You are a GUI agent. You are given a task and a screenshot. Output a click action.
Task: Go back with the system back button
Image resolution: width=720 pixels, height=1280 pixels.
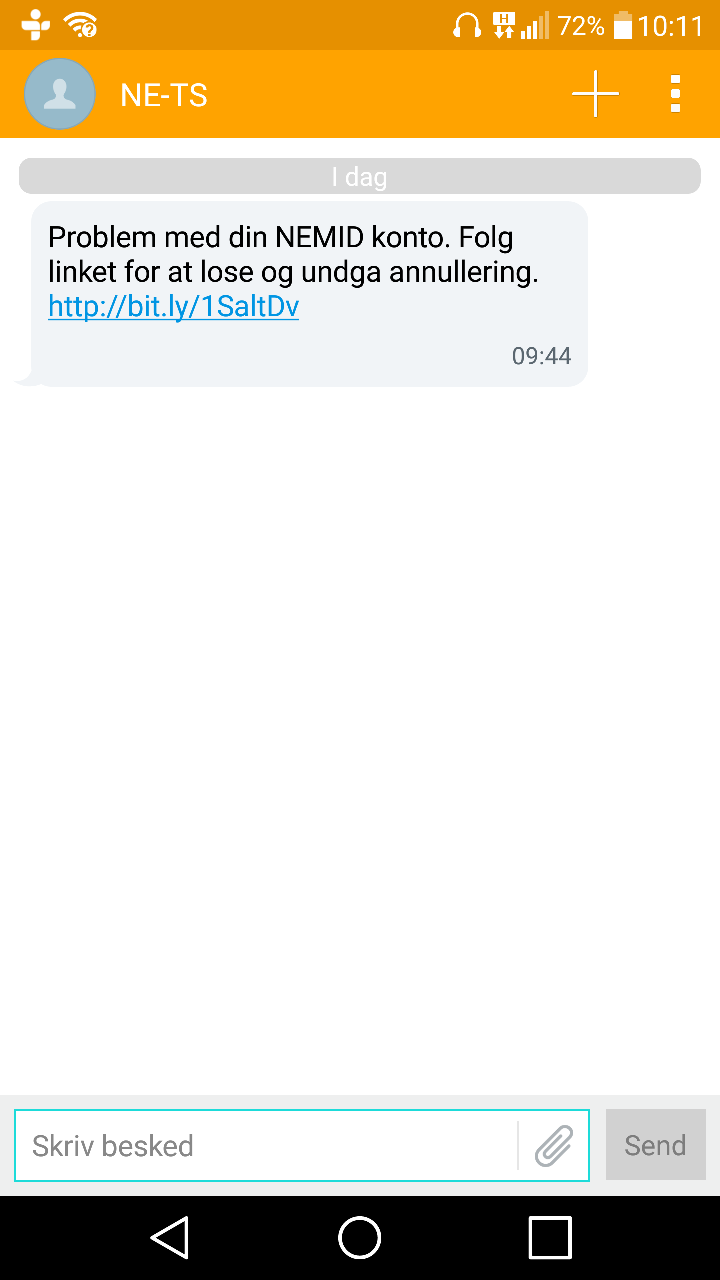click(x=170, y=1238)
